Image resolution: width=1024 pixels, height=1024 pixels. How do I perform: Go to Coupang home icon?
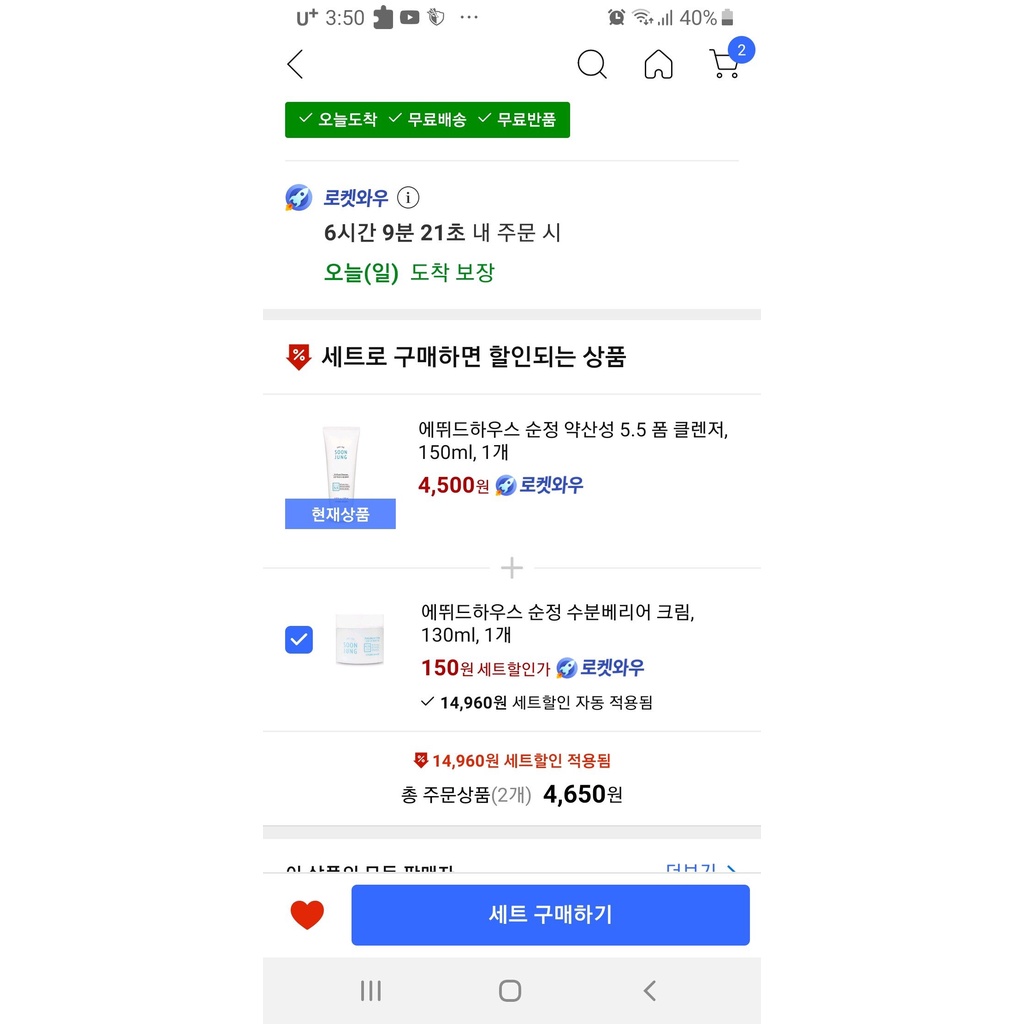tap(658, 65)
